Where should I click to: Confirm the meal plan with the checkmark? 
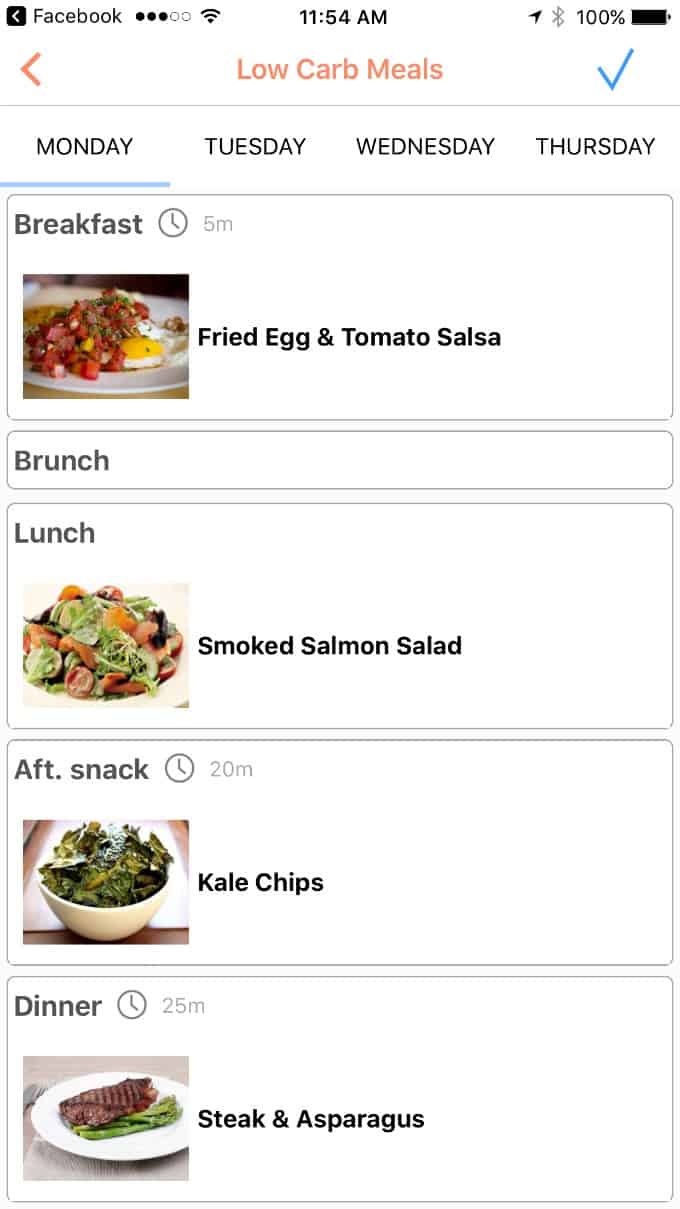point(615,70)
